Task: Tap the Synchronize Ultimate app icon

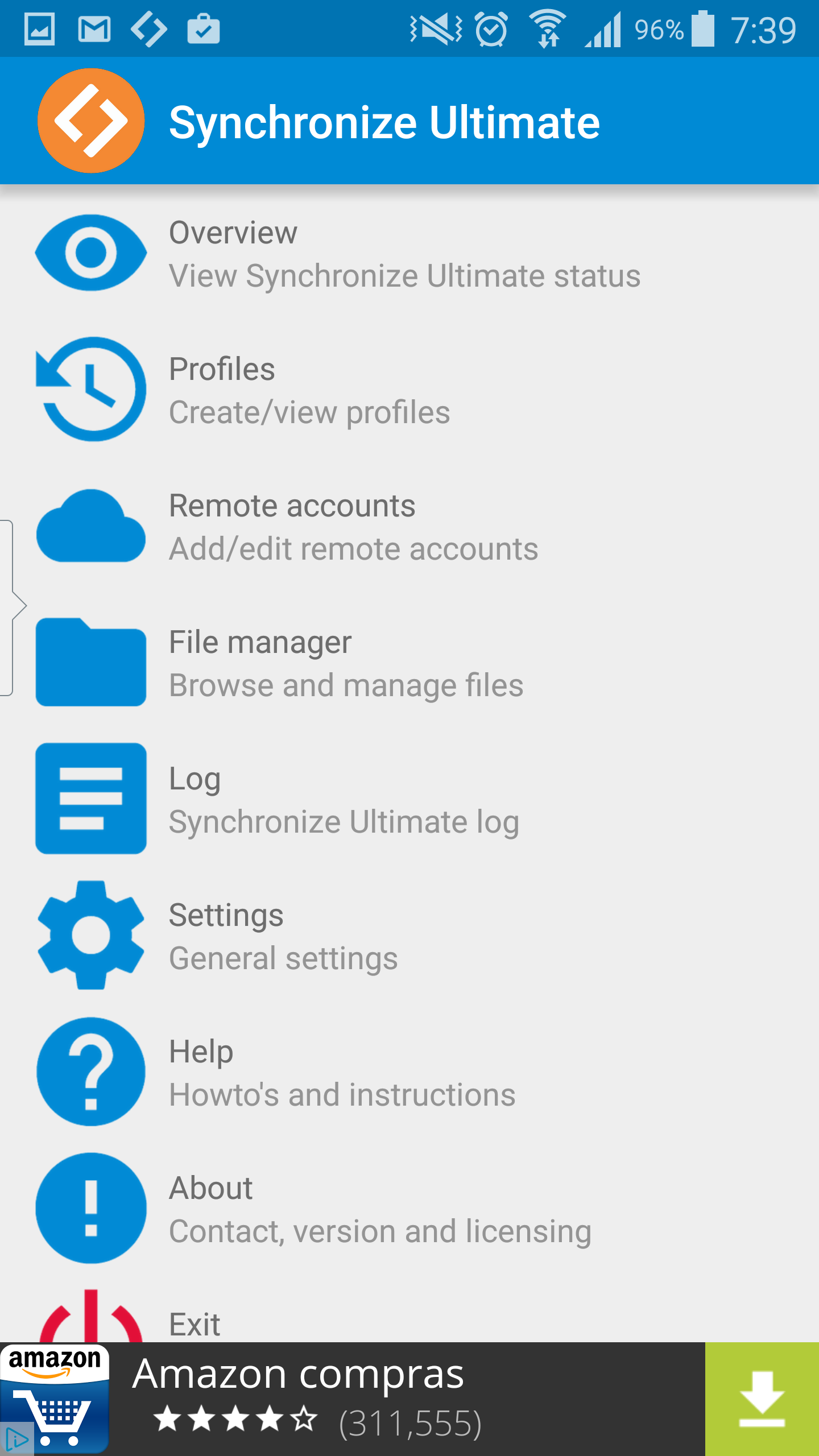Action: [91, 121]
